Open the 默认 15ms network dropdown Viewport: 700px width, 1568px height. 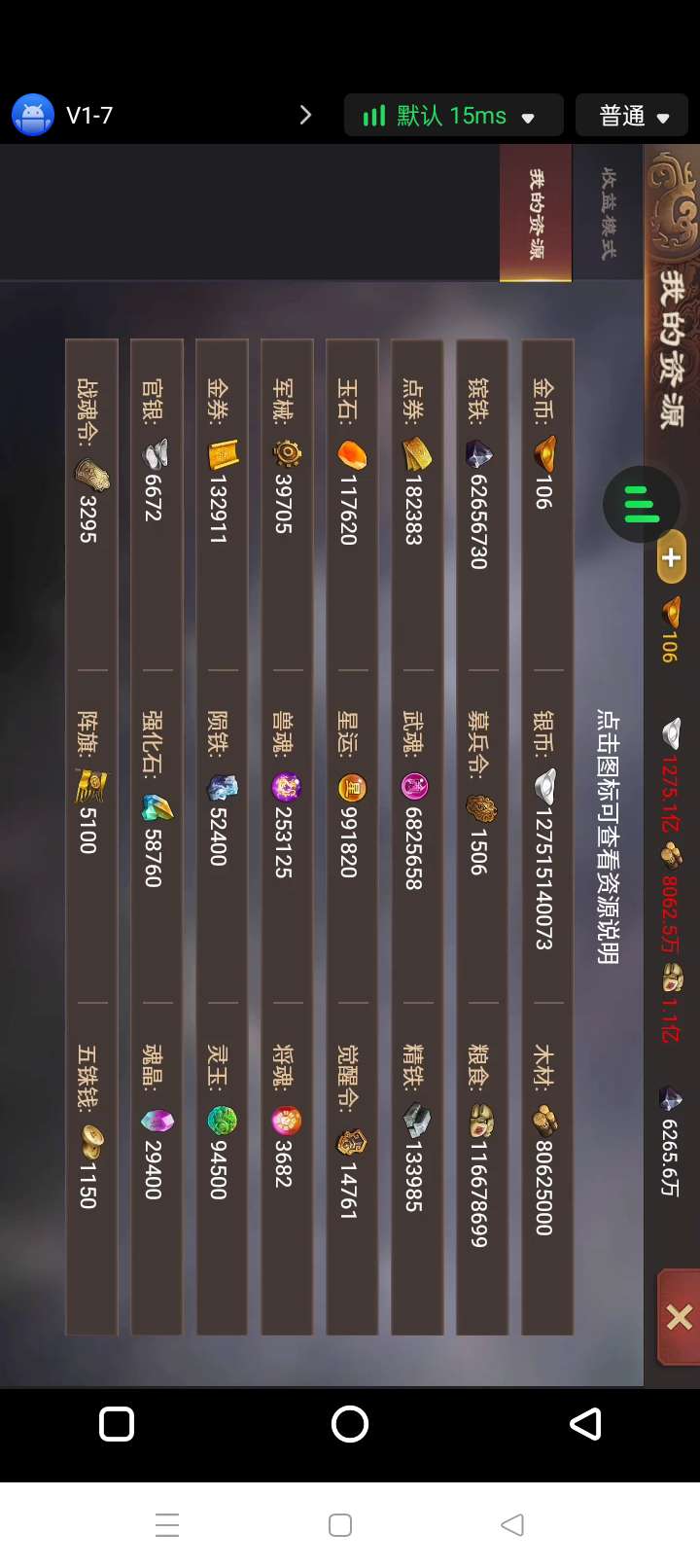tap(453, 116)
